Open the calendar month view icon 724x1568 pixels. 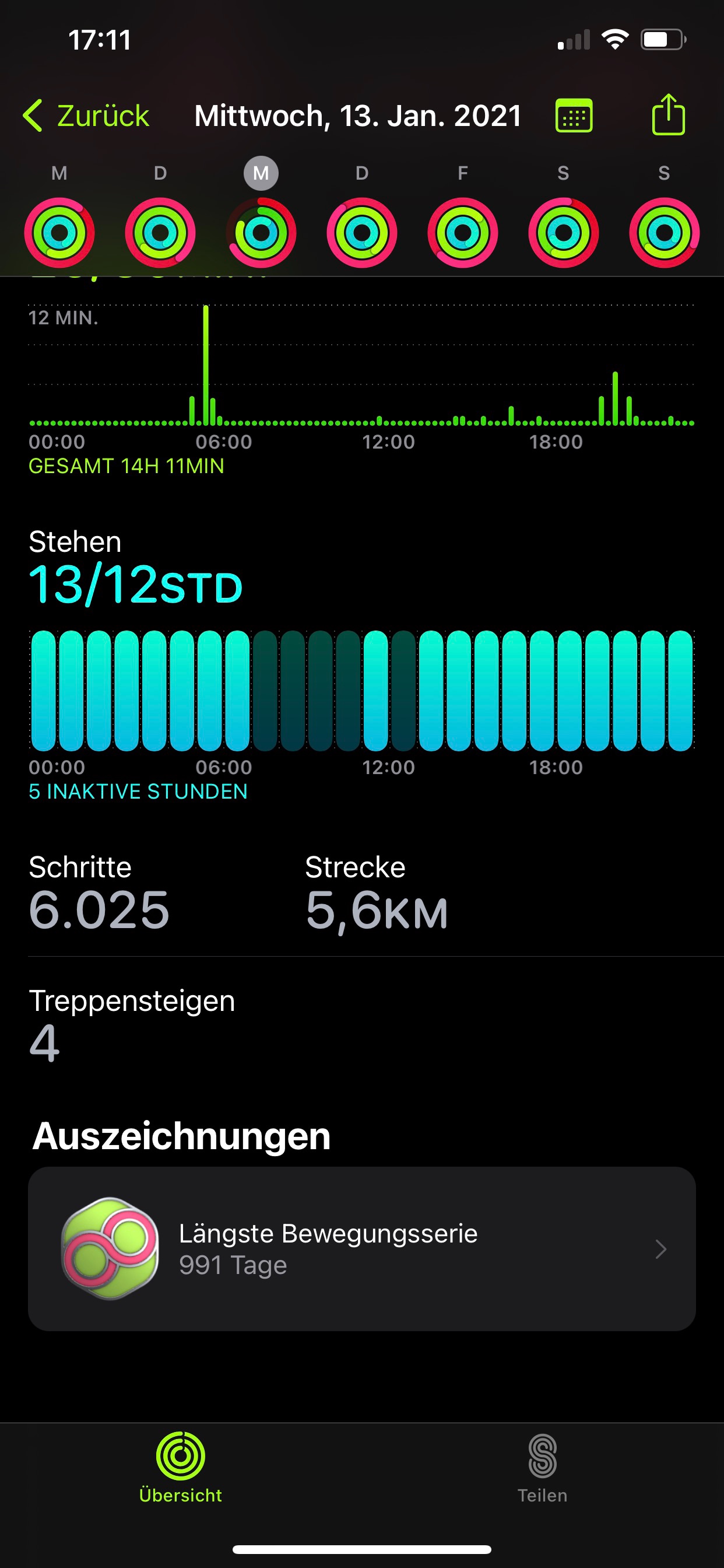[x=574, y=116]
